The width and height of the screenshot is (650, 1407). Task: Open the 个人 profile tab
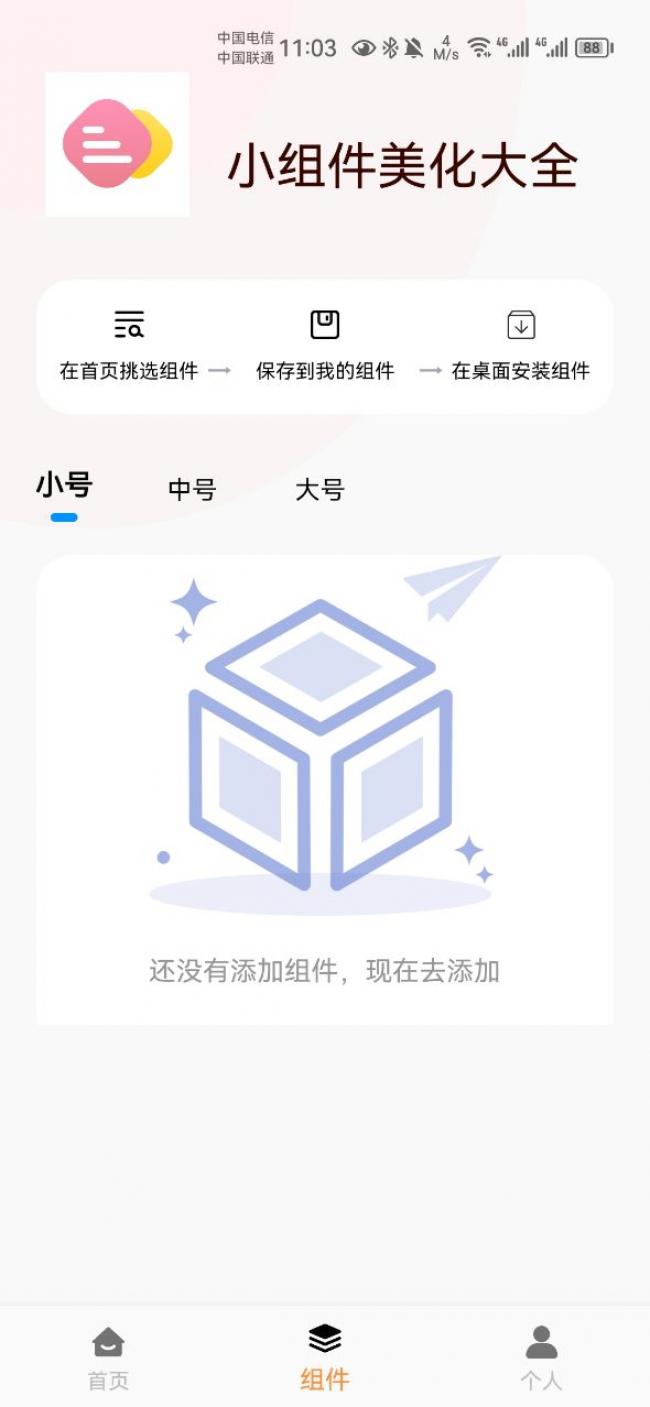click(x=541, y=1358)
